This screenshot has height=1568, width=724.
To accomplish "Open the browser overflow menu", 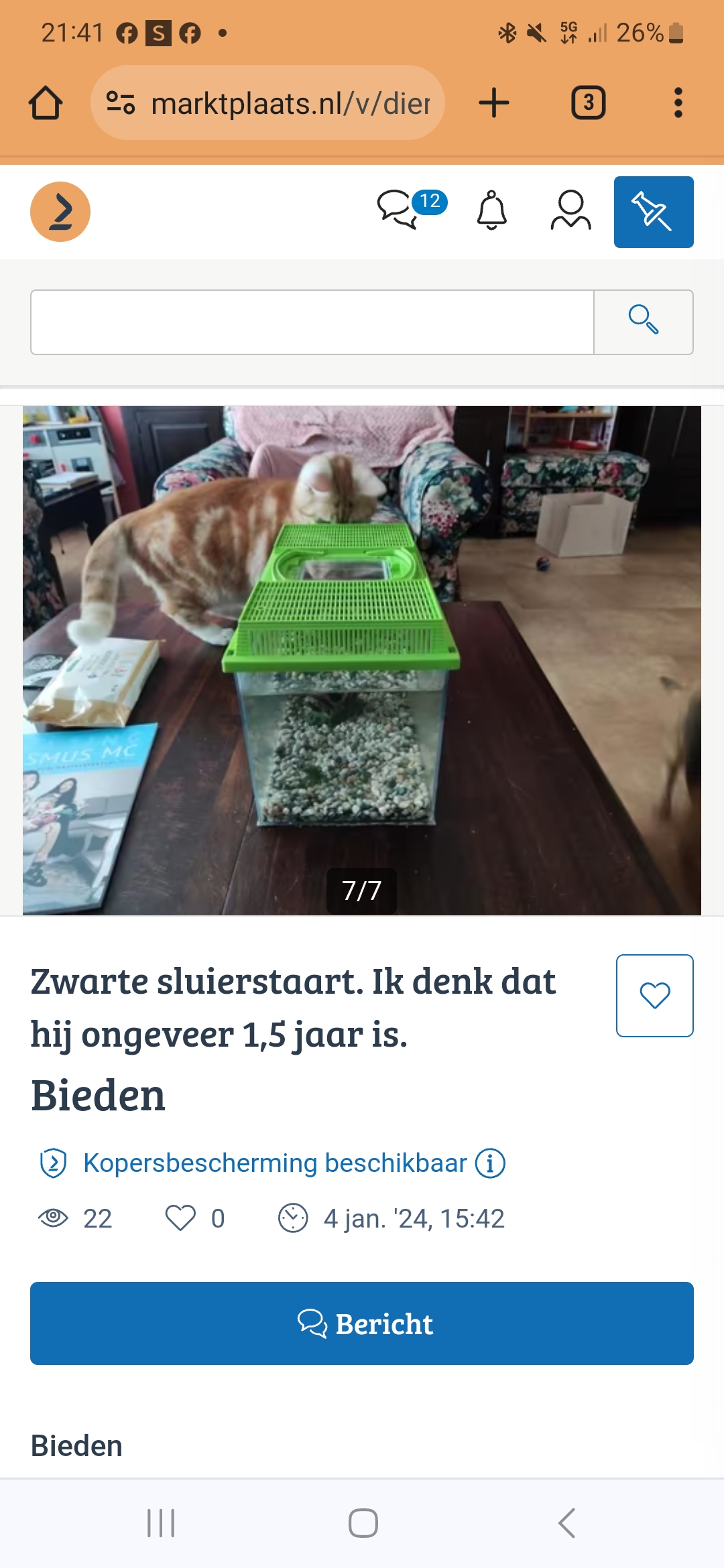I will point(678,103).
